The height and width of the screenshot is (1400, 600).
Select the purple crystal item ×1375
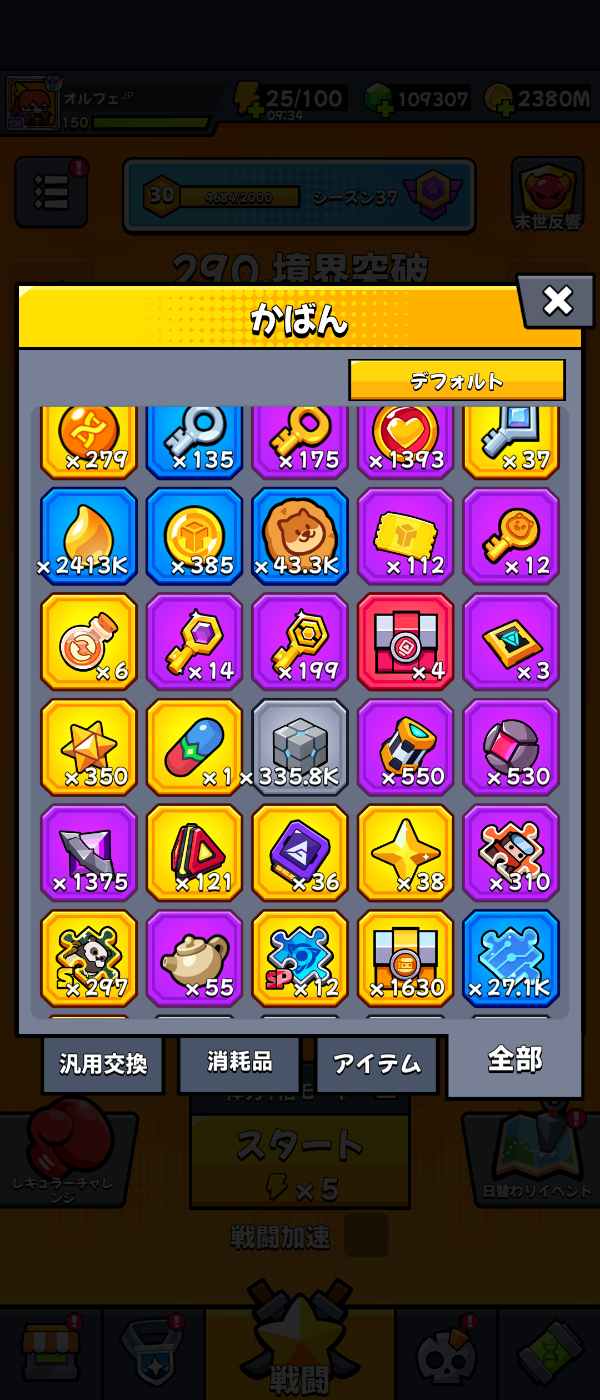coord(89,852)
